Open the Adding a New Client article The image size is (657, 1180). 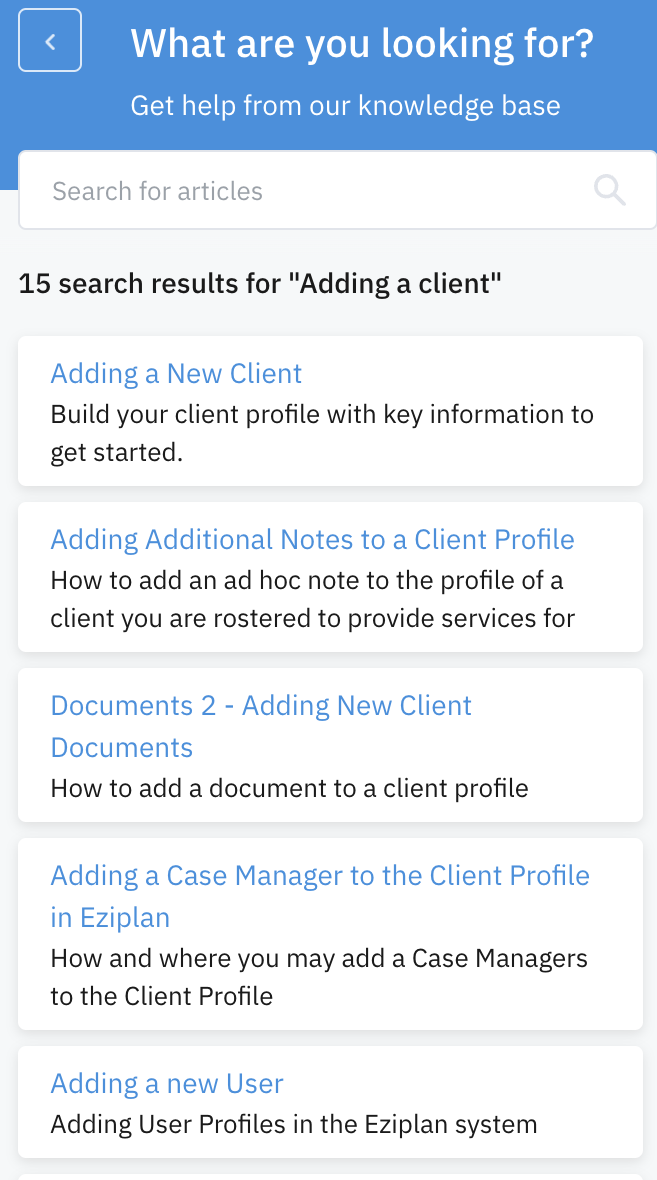point(176,374)
